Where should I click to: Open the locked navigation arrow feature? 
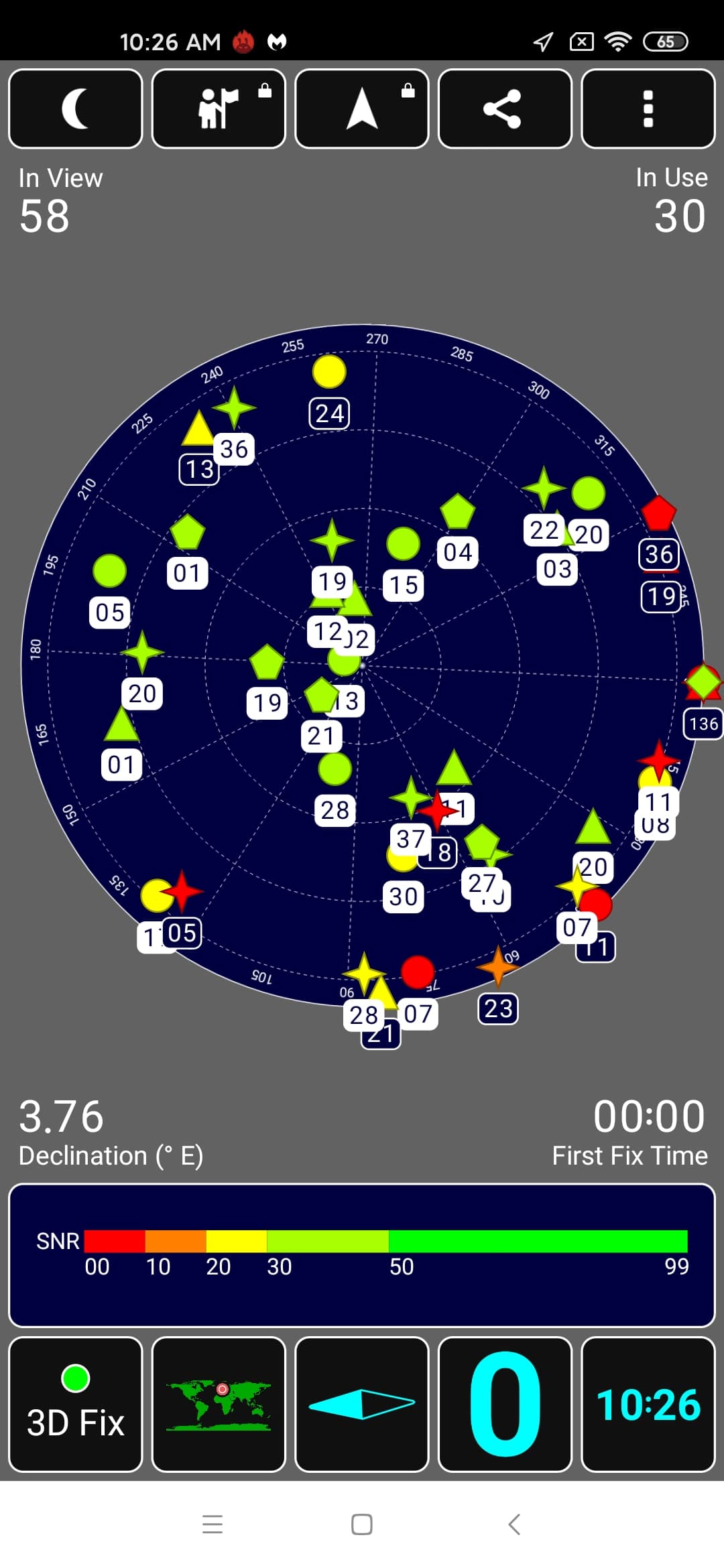click(x=362, y=109)
